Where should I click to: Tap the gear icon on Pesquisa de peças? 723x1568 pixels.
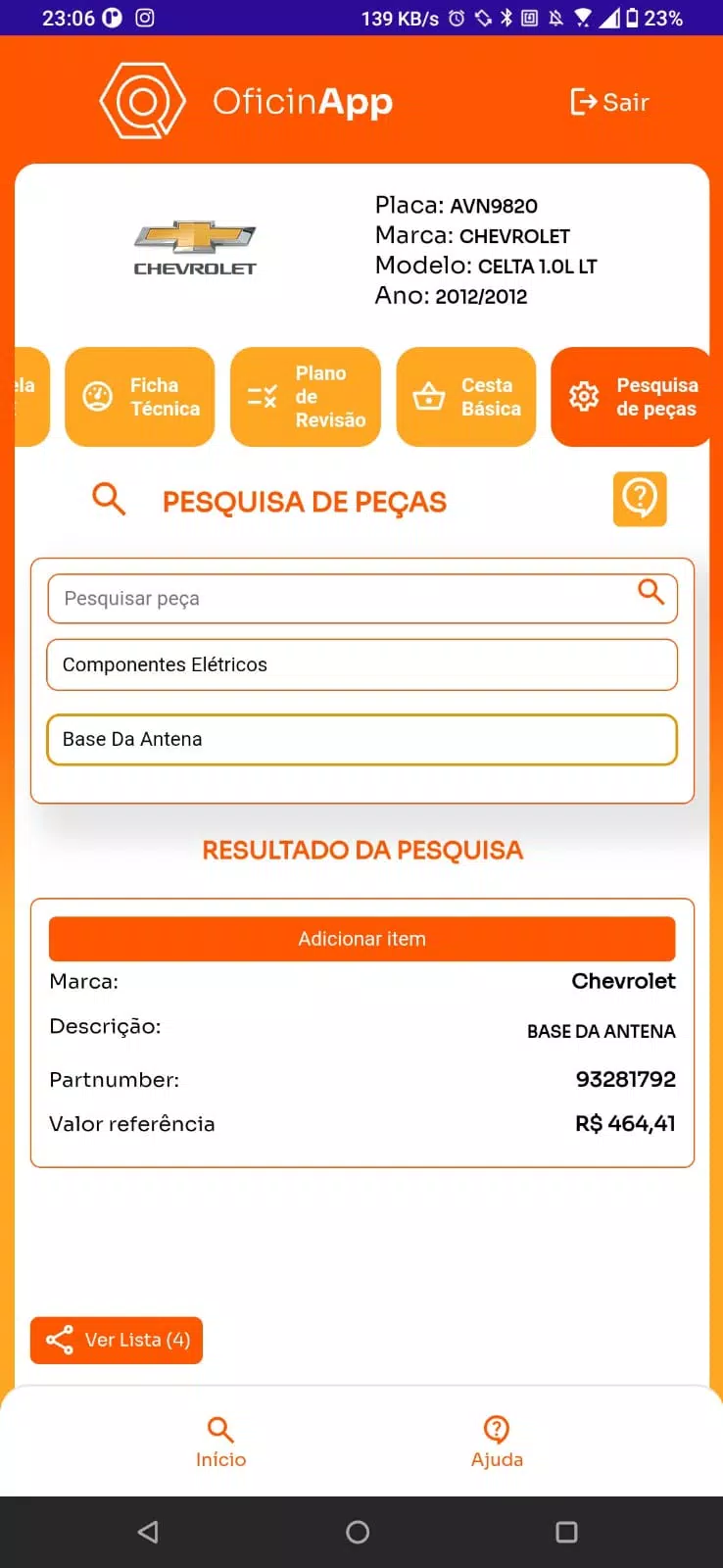click(x=584, y=396)
